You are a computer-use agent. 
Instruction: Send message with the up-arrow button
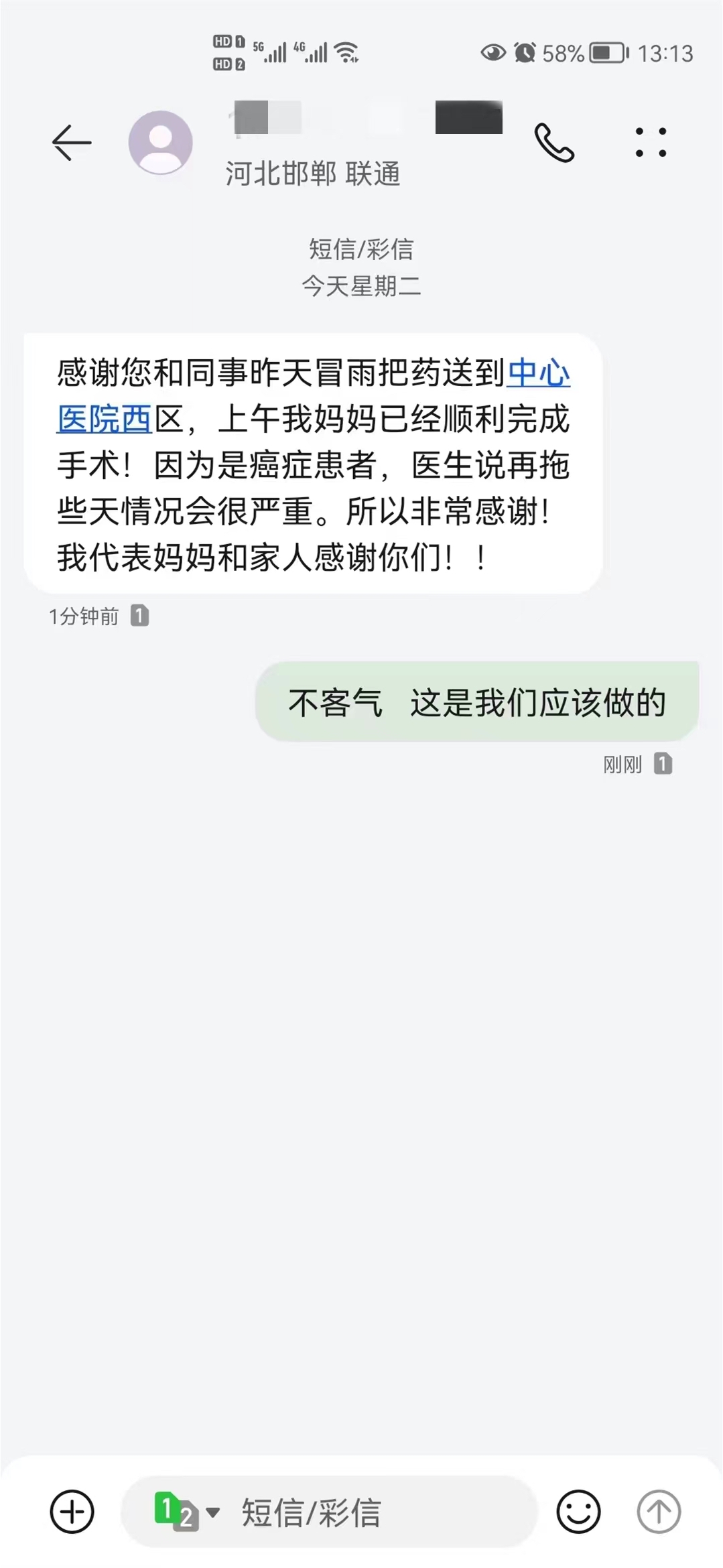point(659,1512)
